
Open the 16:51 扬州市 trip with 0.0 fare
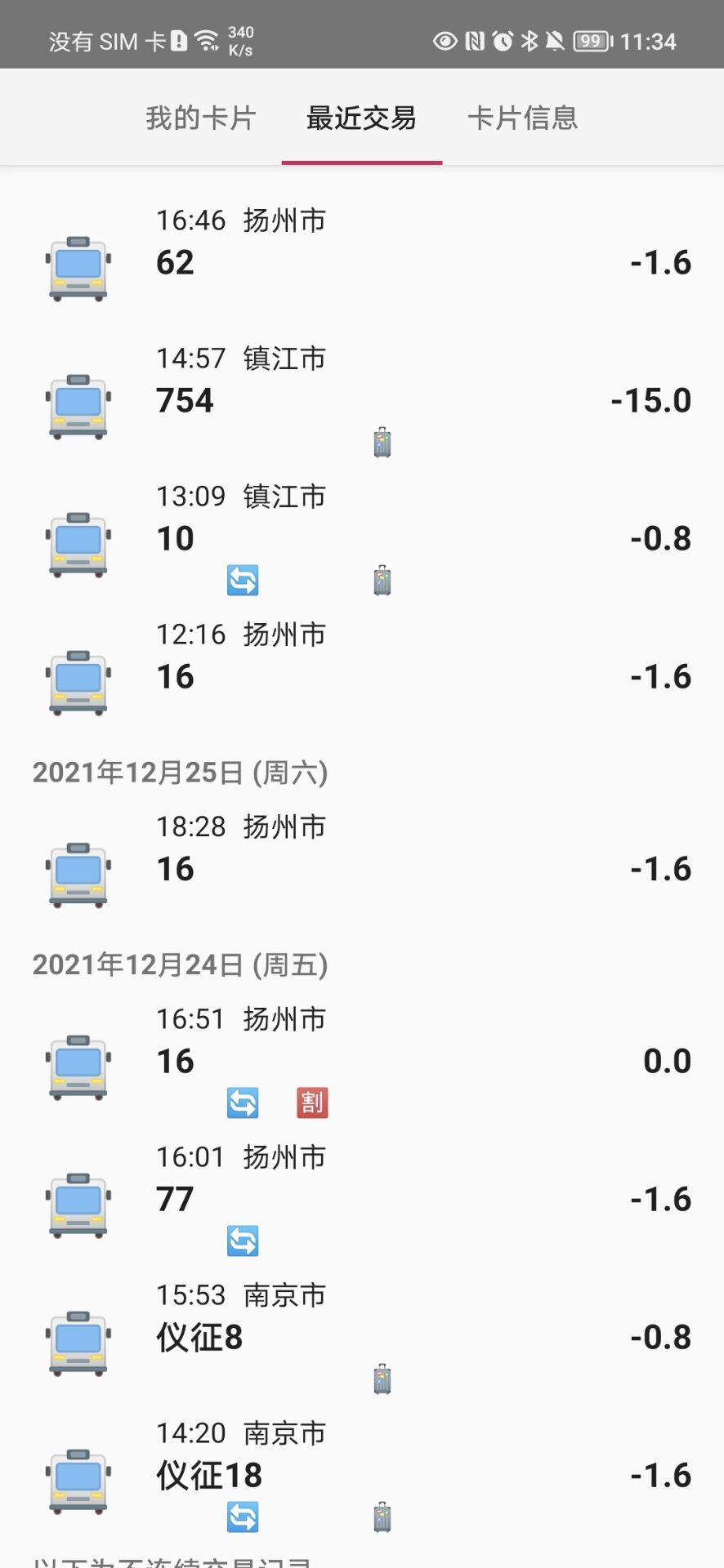362,1053
